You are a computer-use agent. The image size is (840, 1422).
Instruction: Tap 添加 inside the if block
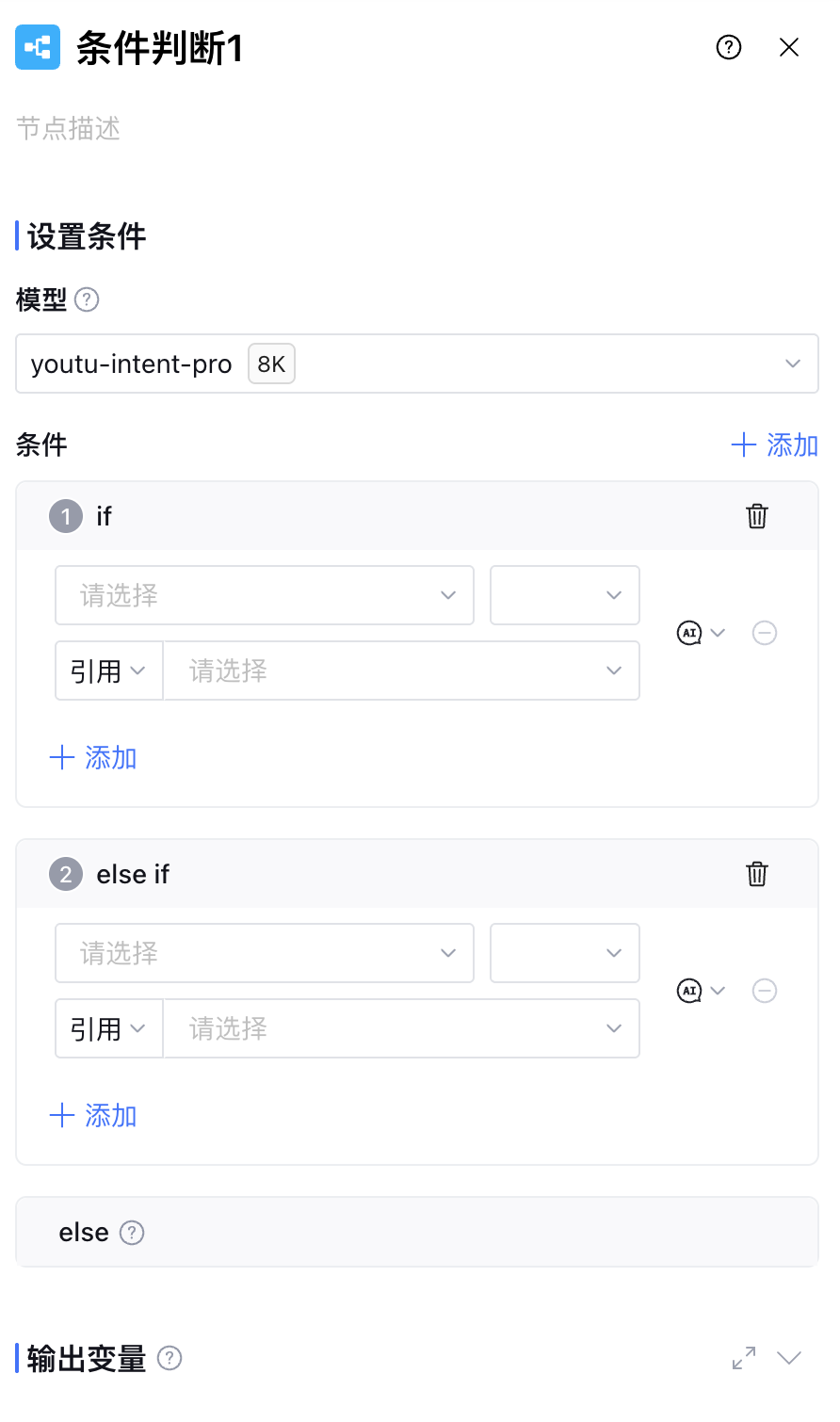(x=93, y=757)
